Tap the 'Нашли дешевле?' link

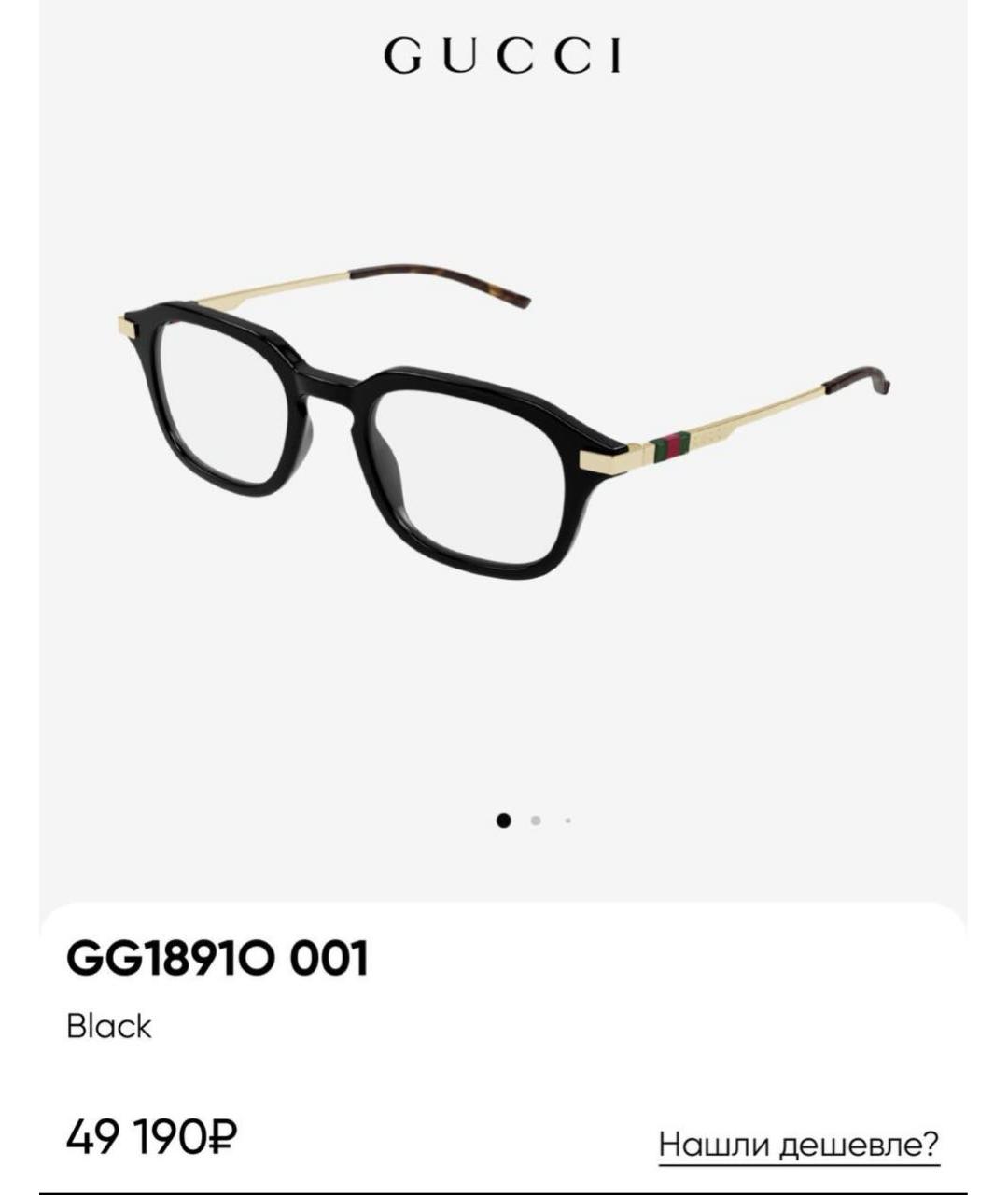799,1144
